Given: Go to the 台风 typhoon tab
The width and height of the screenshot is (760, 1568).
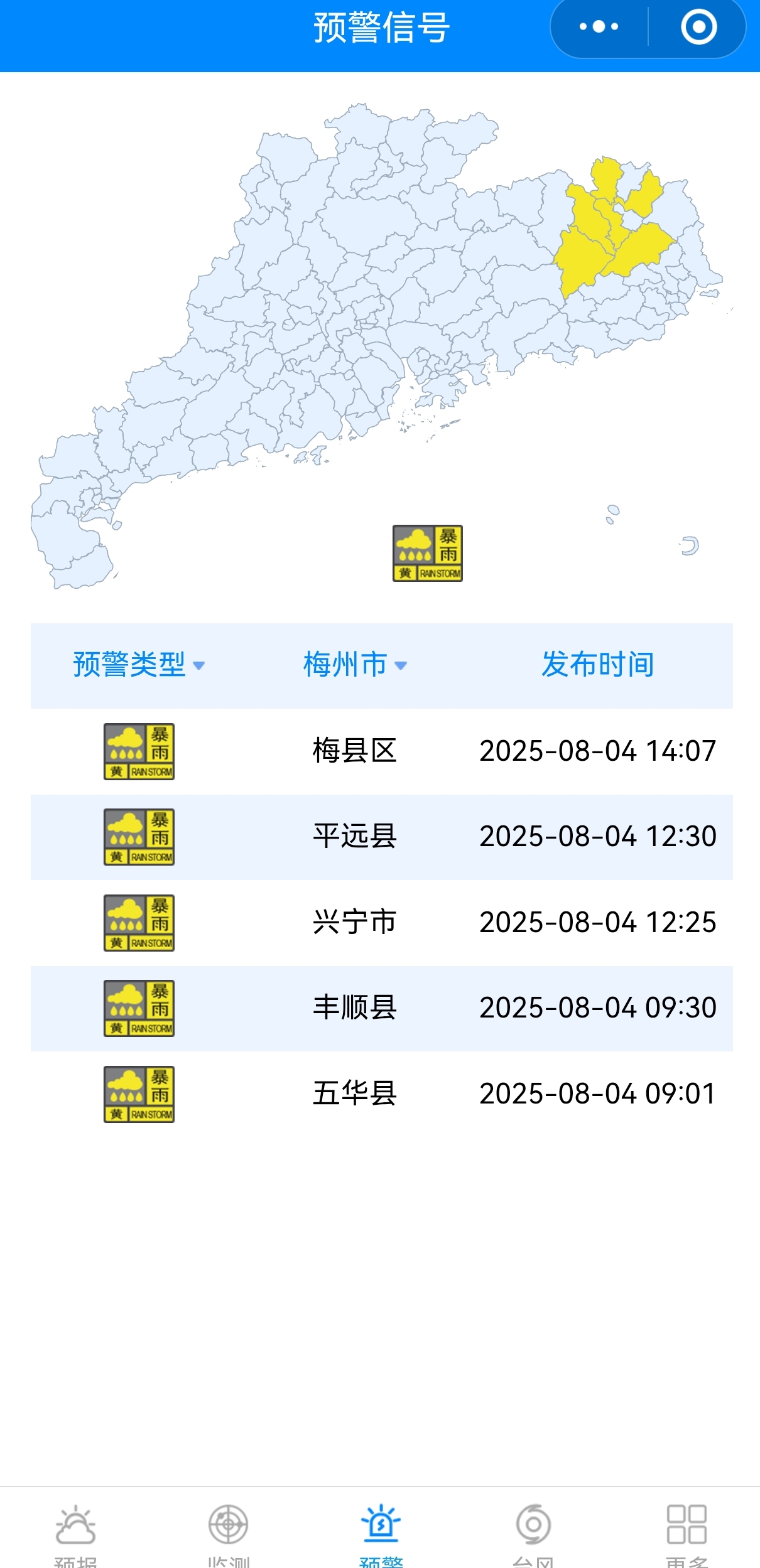Looking at the screenshot, I should [533, 1532].
